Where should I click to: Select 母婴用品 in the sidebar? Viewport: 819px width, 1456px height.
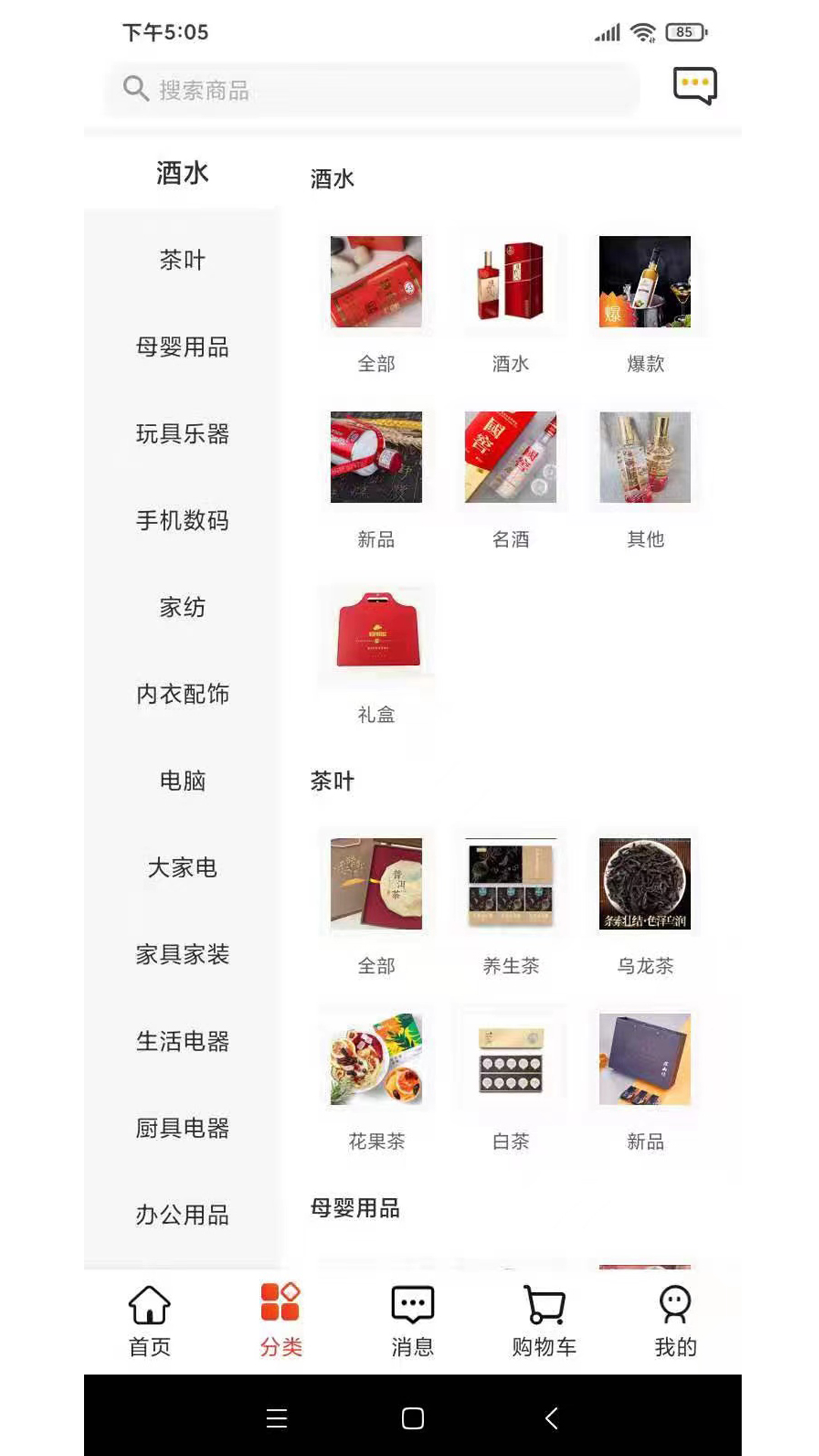pos(182,347)
